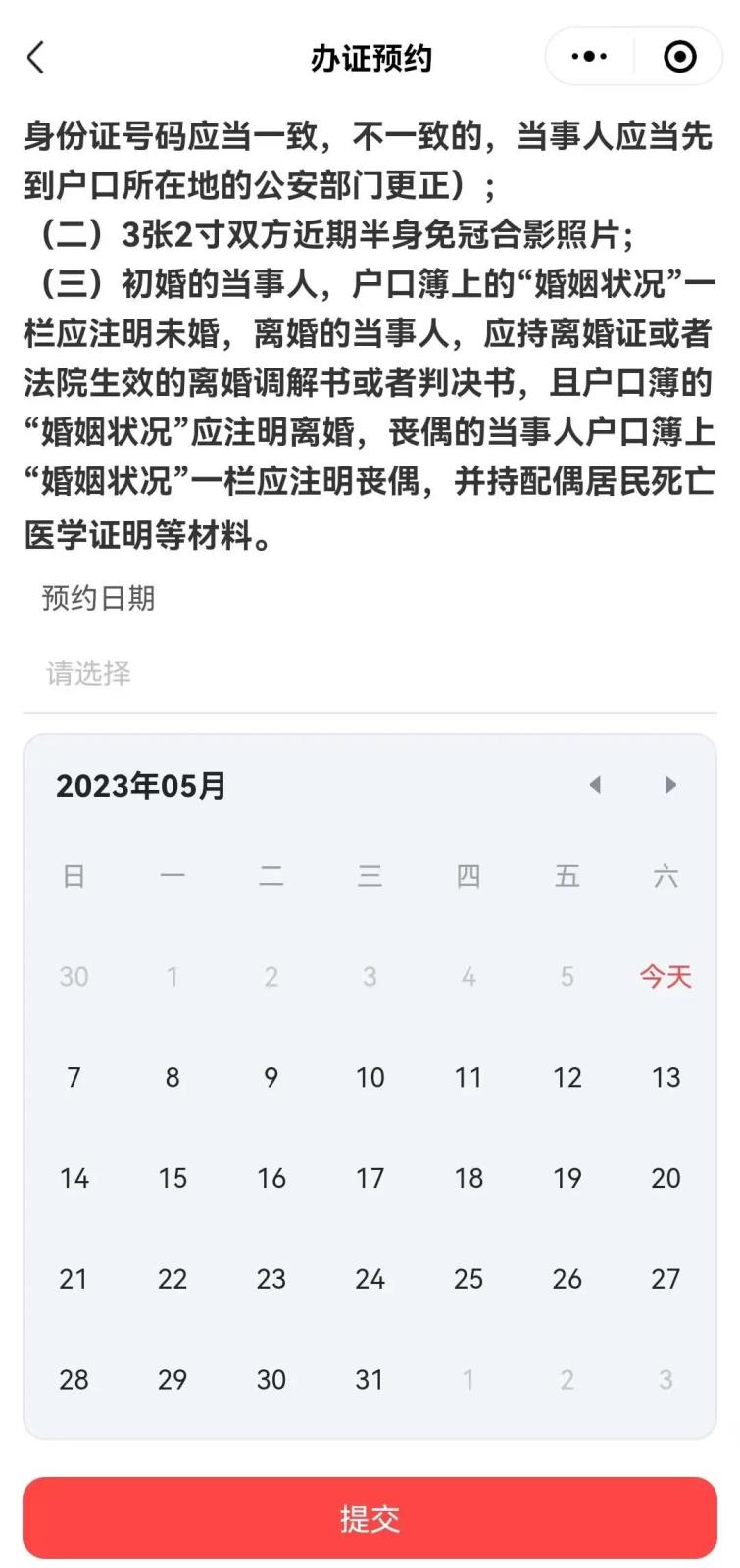Open the mini program more options menu

(x=589, y=57)
